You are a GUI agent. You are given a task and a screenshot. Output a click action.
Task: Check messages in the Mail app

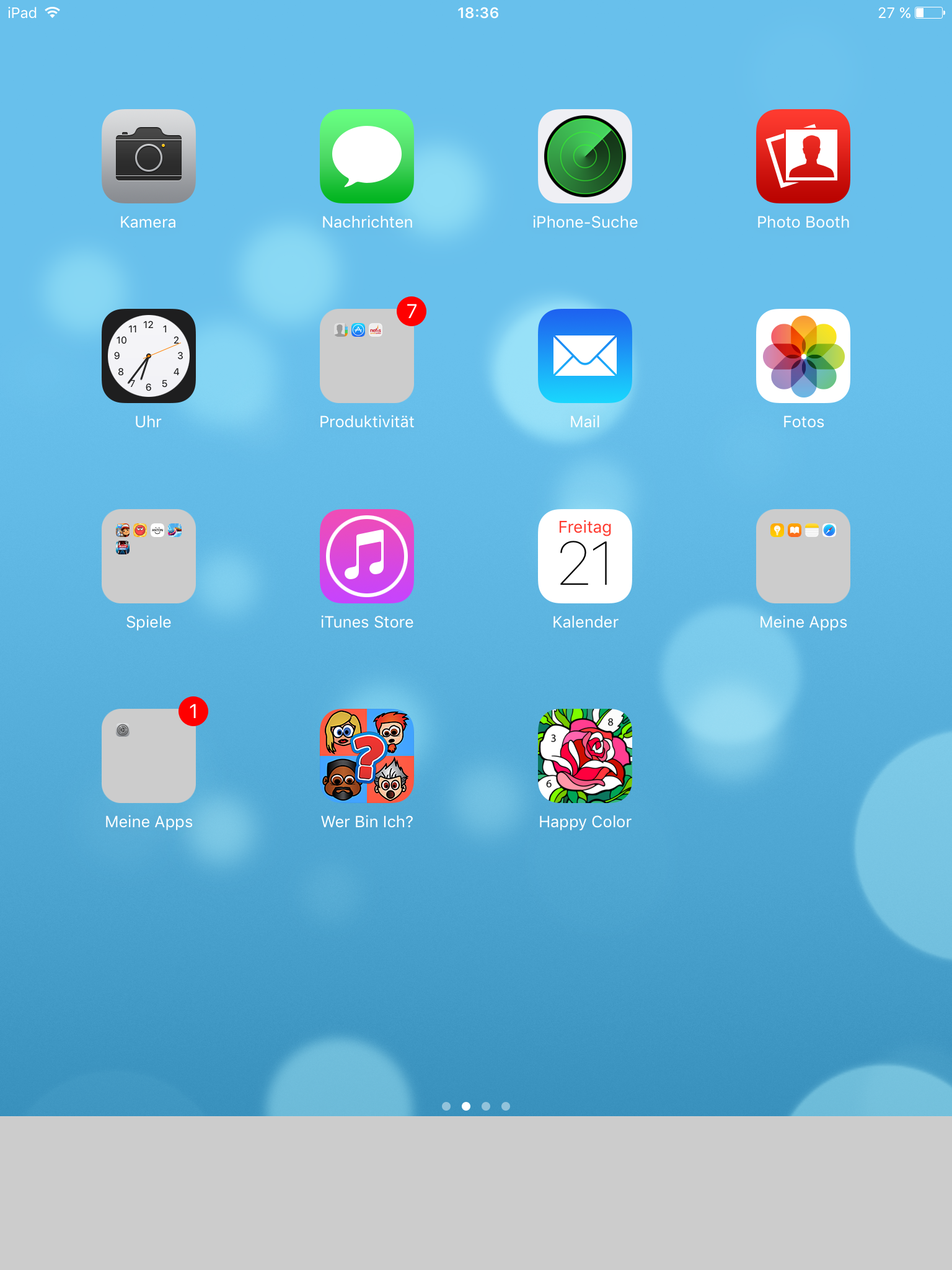[584, 356]
